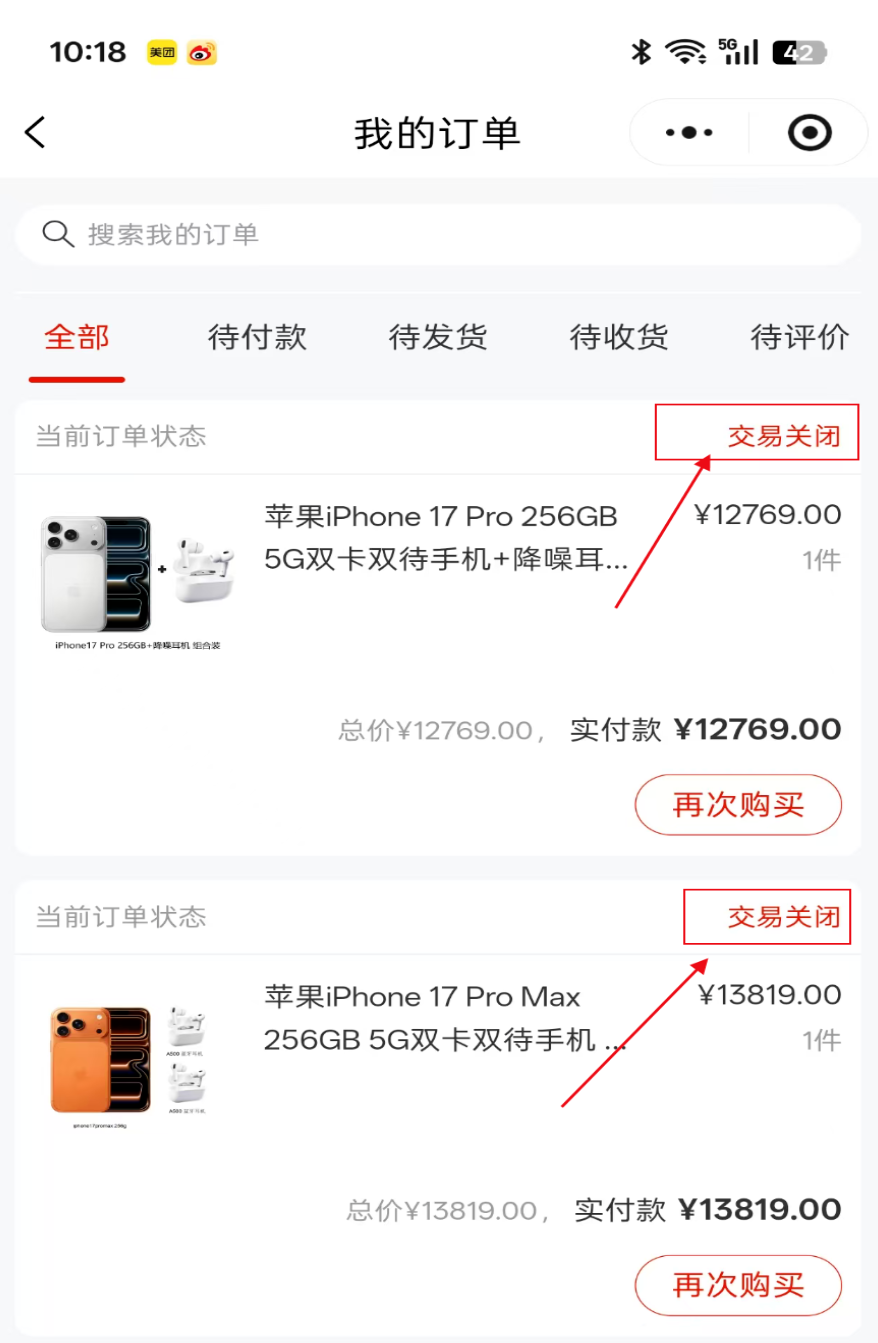Open the 待评价 tab
Viewport: 878px width, 1343px height.
point(799,338)
